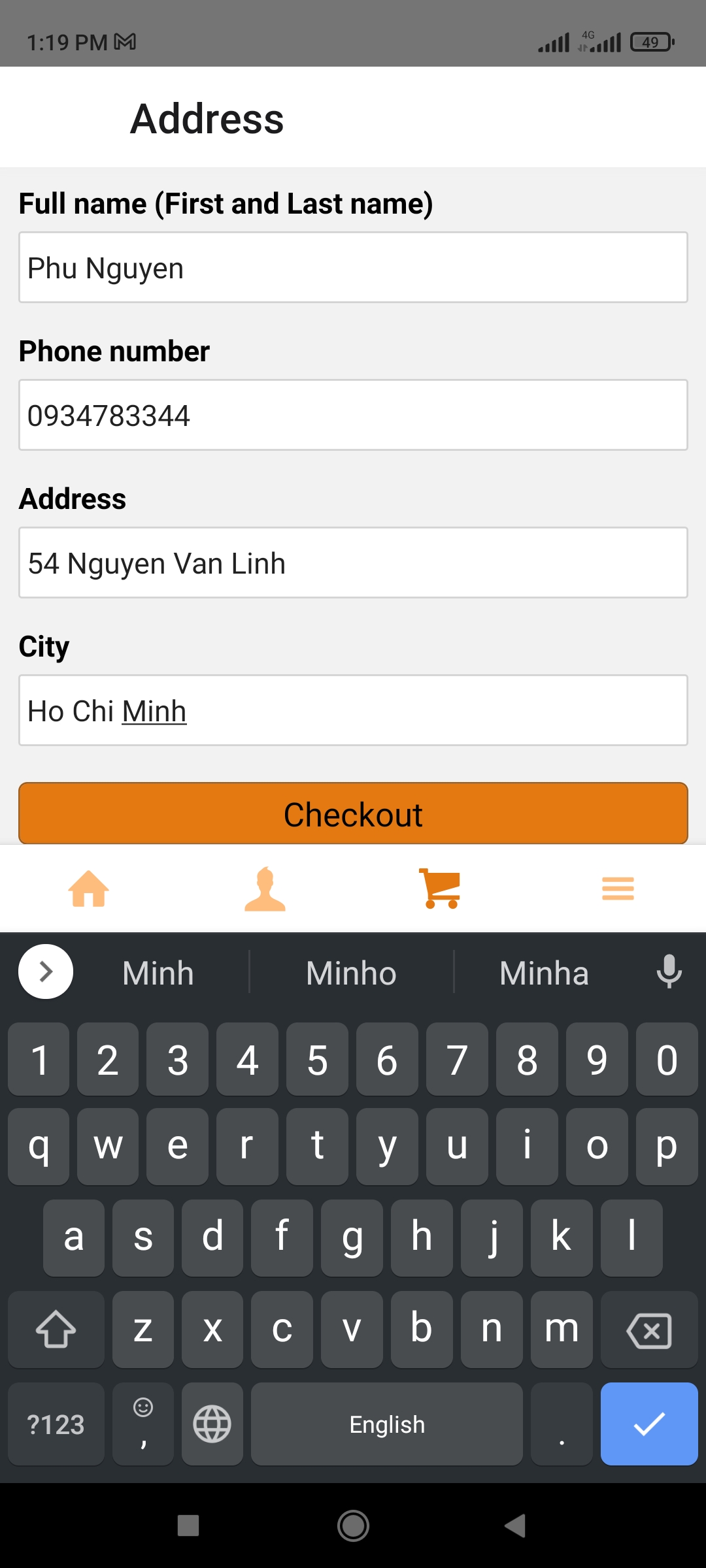Open the hamburger menu tab

click(618, 889)
